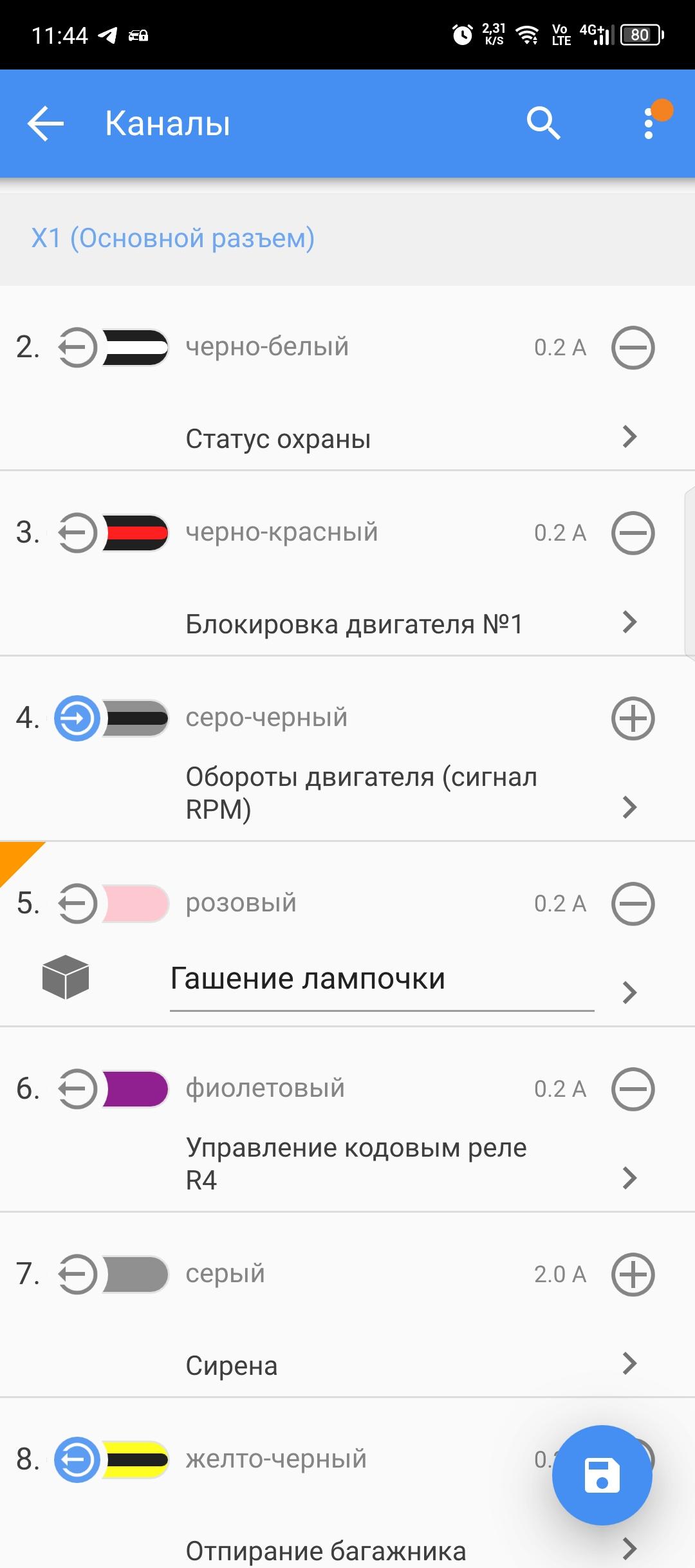The height and width of the screenshot is (1568, 695).
Task: Go back from the Каналы screen
Action: point(46,123)
